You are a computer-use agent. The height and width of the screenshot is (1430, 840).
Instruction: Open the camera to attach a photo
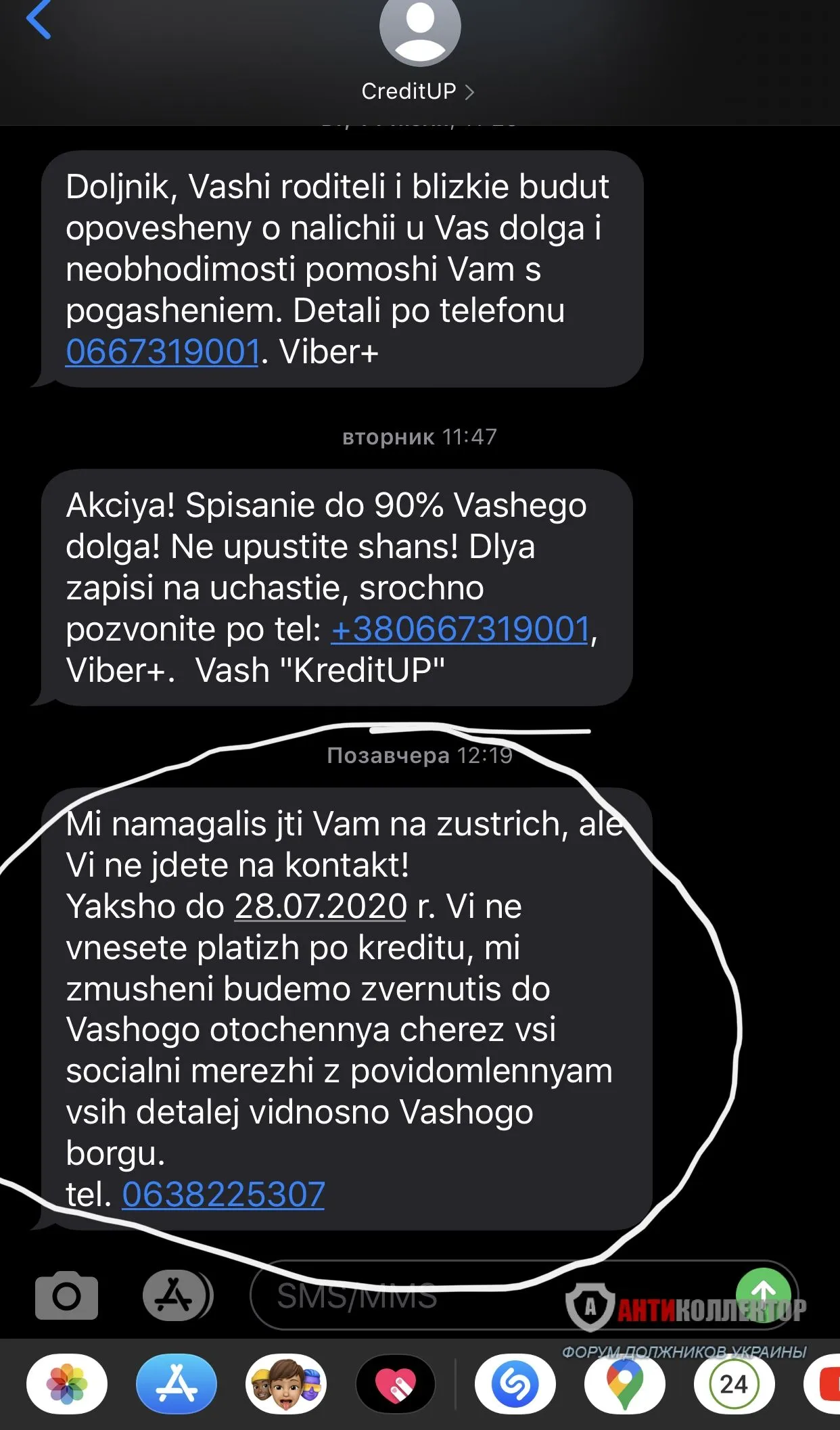66,1295
